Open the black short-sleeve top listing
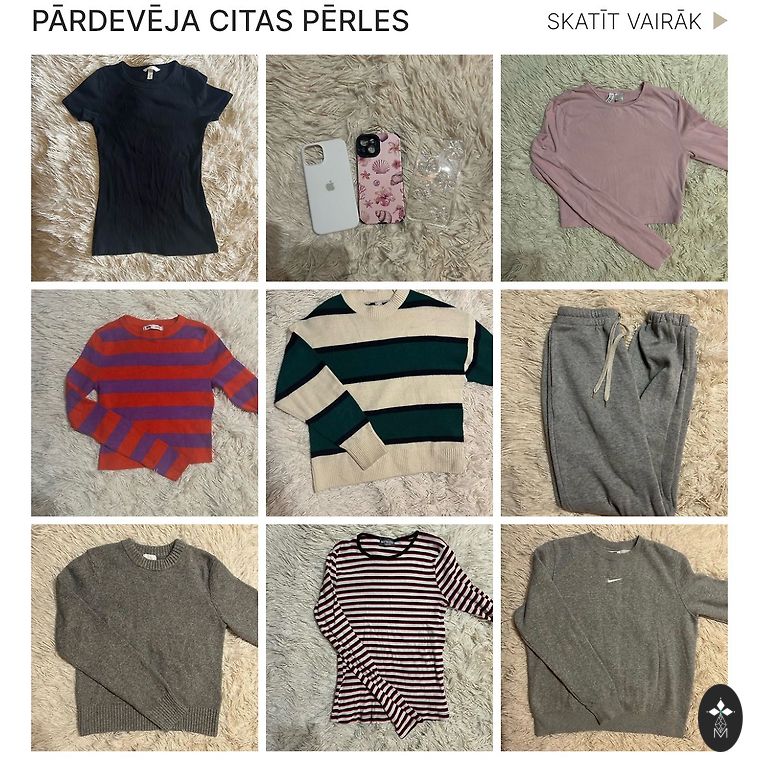 point(144,167)
